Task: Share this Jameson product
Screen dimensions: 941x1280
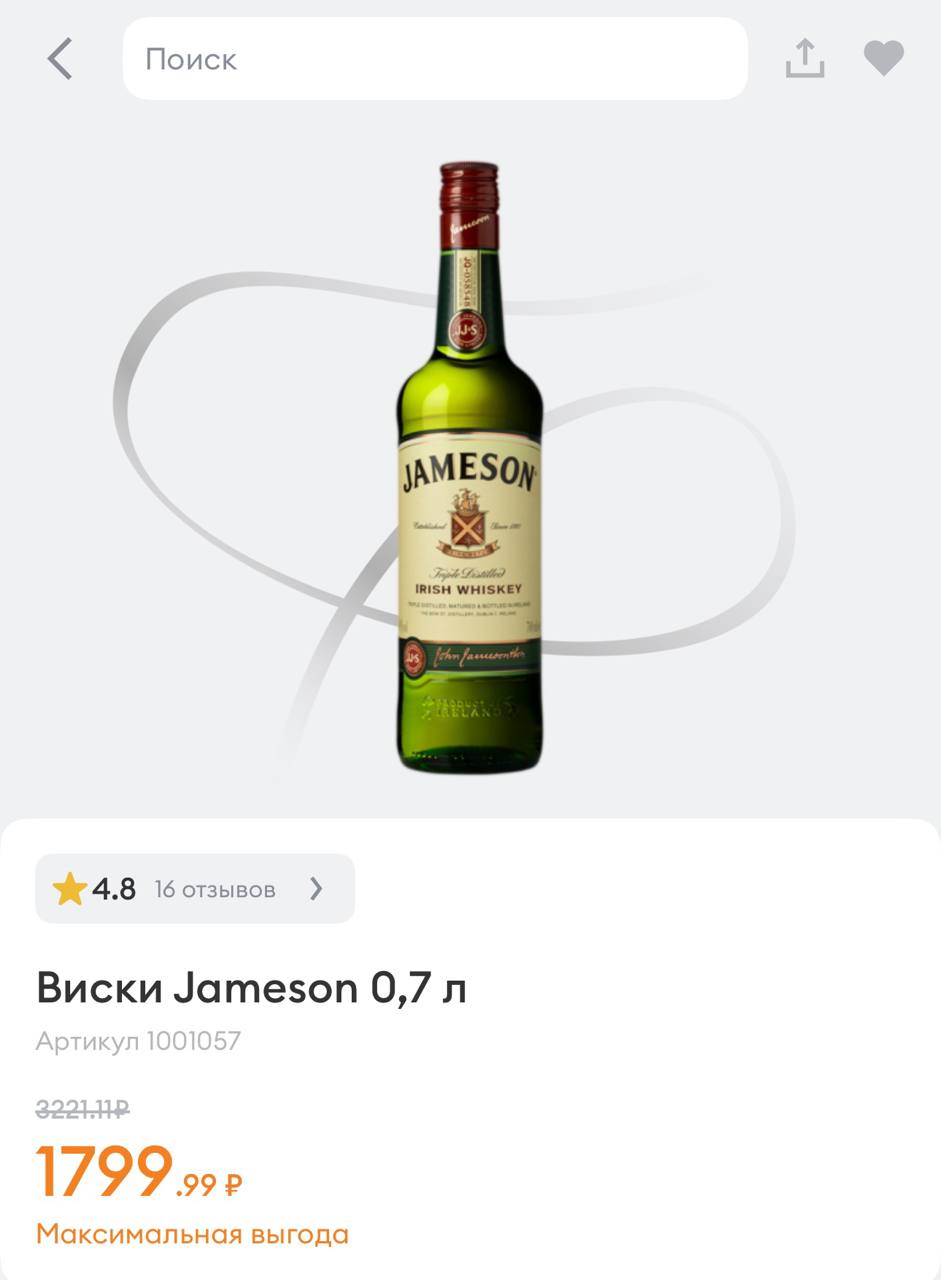Action: click(x=805, y=59)
